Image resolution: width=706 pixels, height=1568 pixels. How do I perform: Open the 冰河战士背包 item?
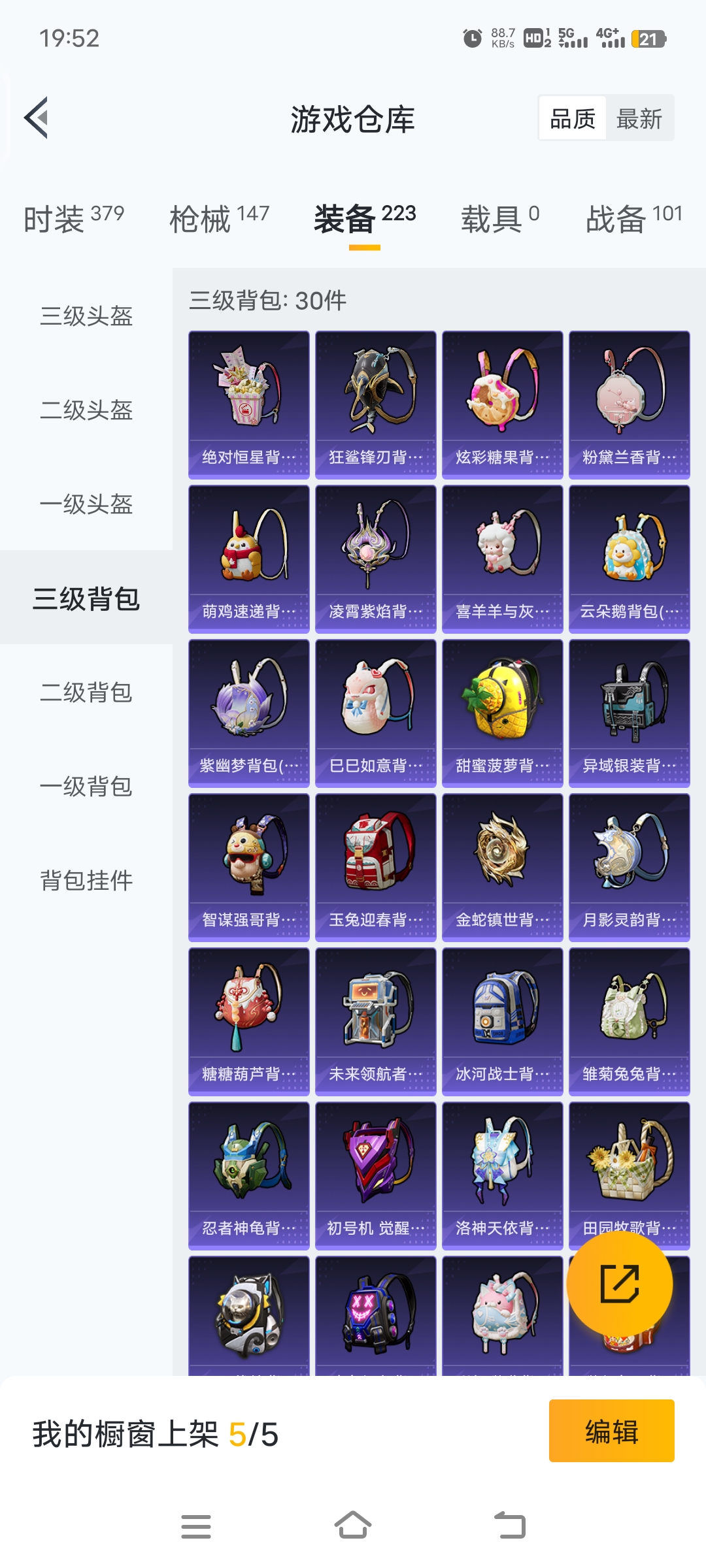click(x=503, y=1022)
